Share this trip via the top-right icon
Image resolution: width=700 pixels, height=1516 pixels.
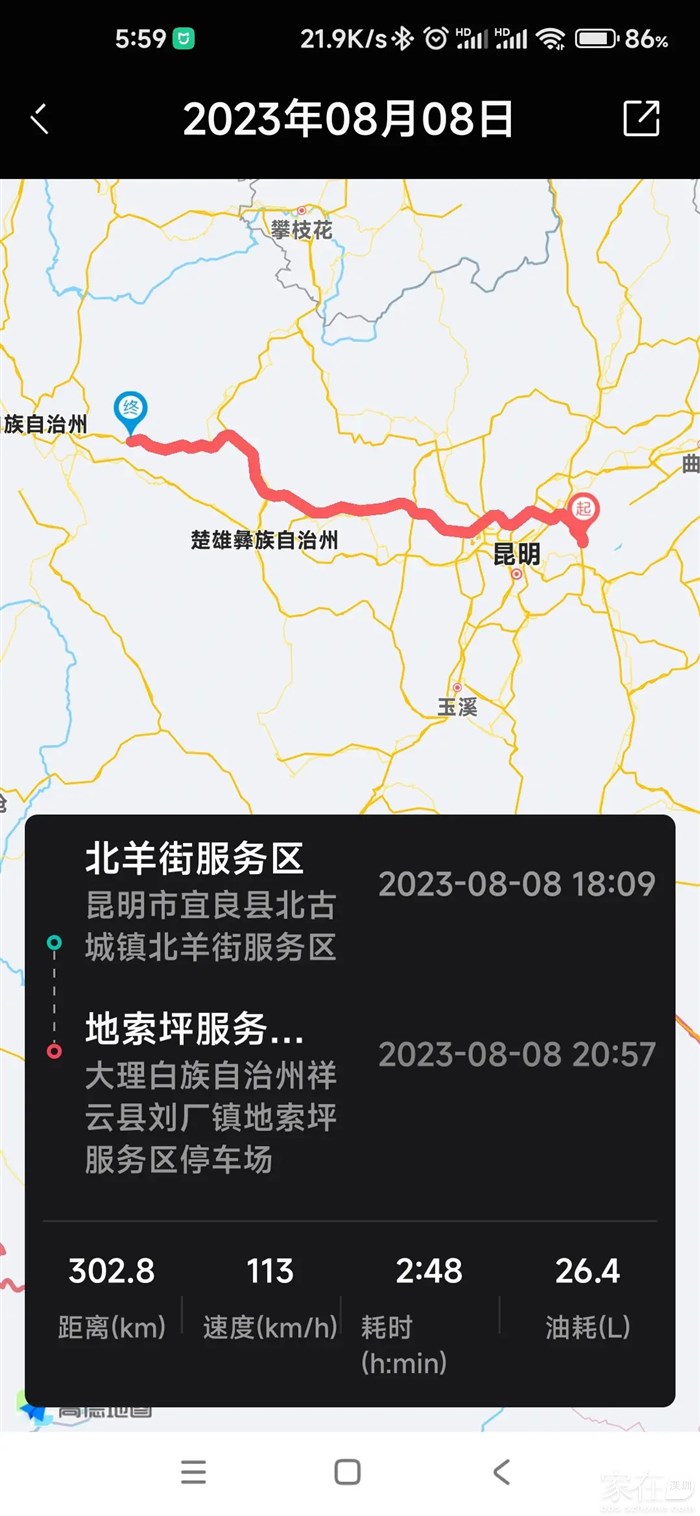[641, 118]
